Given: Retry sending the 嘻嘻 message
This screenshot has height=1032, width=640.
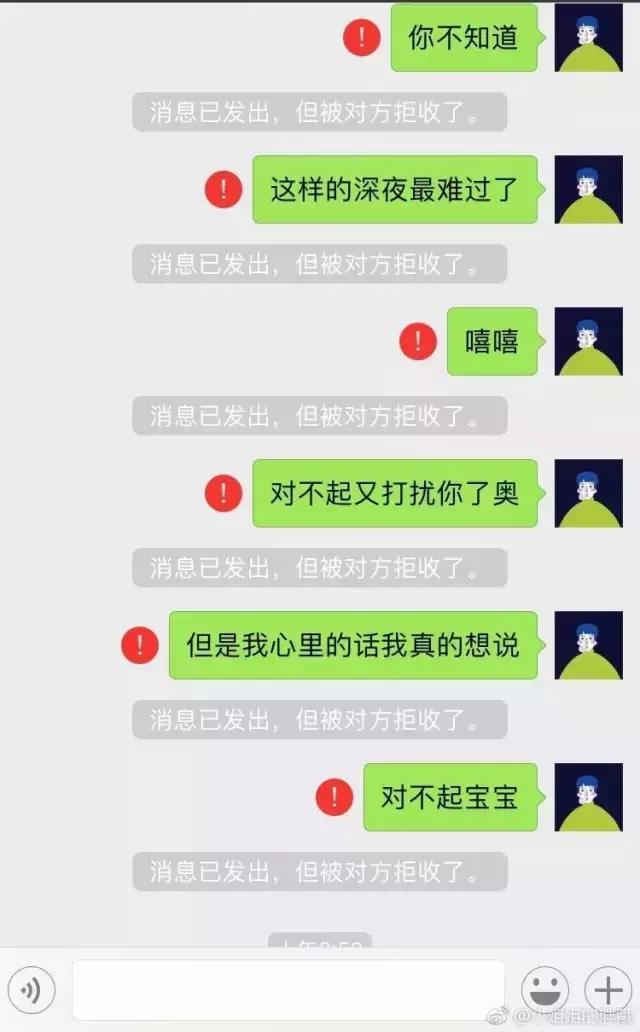Looking at the screenshot, I should 417,341.
